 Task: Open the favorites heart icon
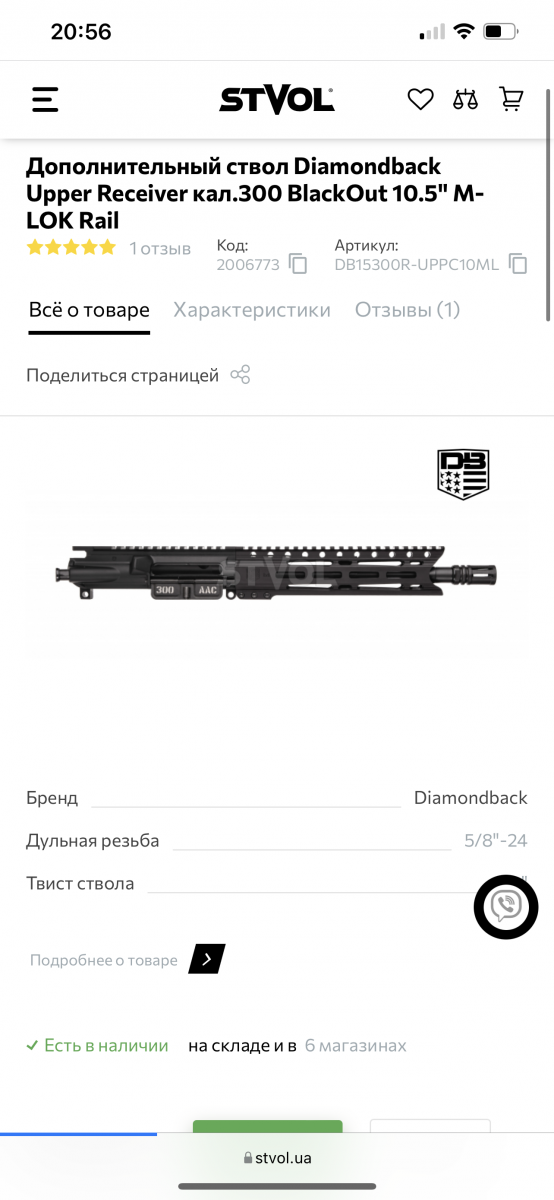(420, 99)
